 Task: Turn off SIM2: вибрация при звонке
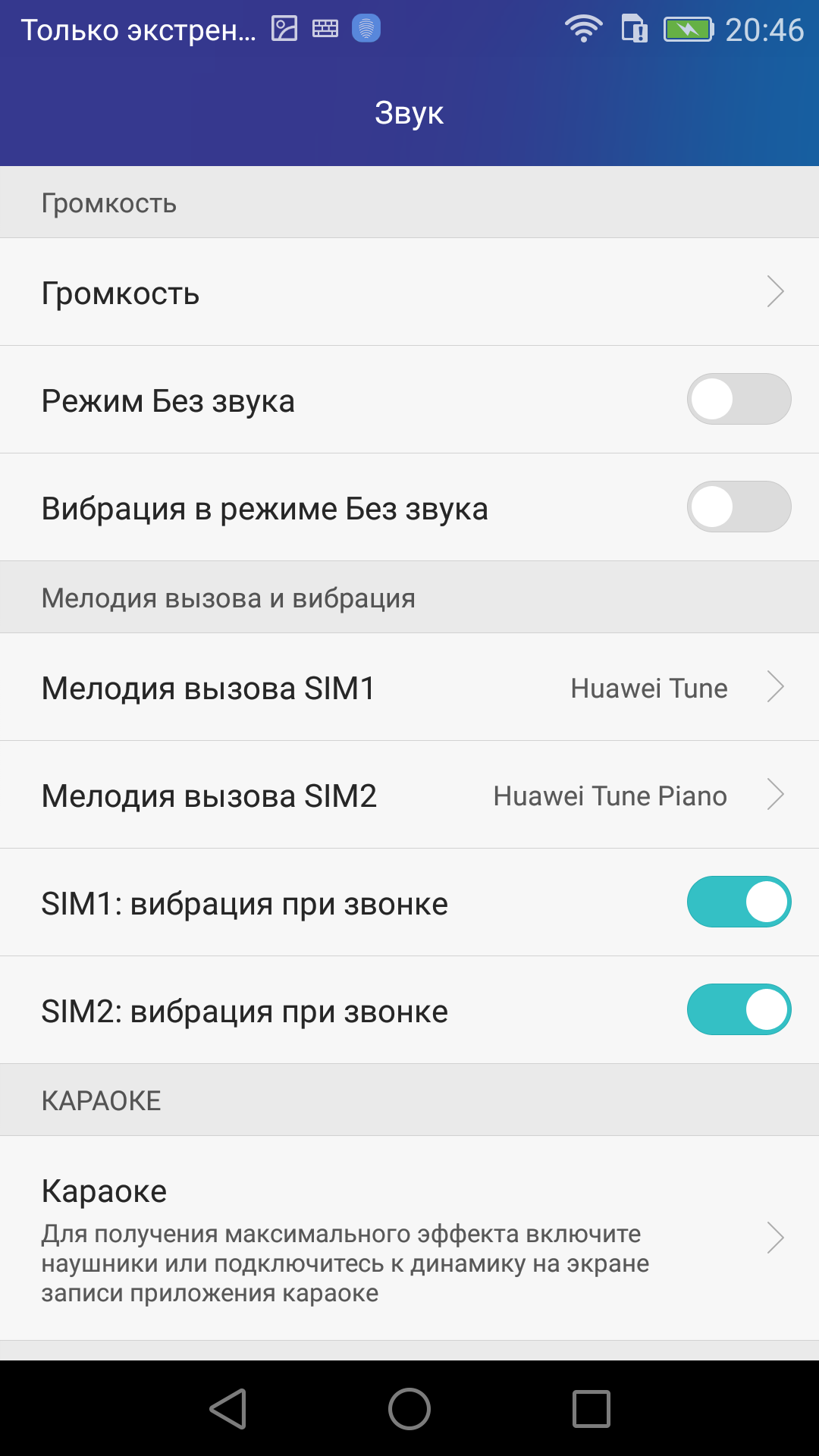(x=739, y=1009)
